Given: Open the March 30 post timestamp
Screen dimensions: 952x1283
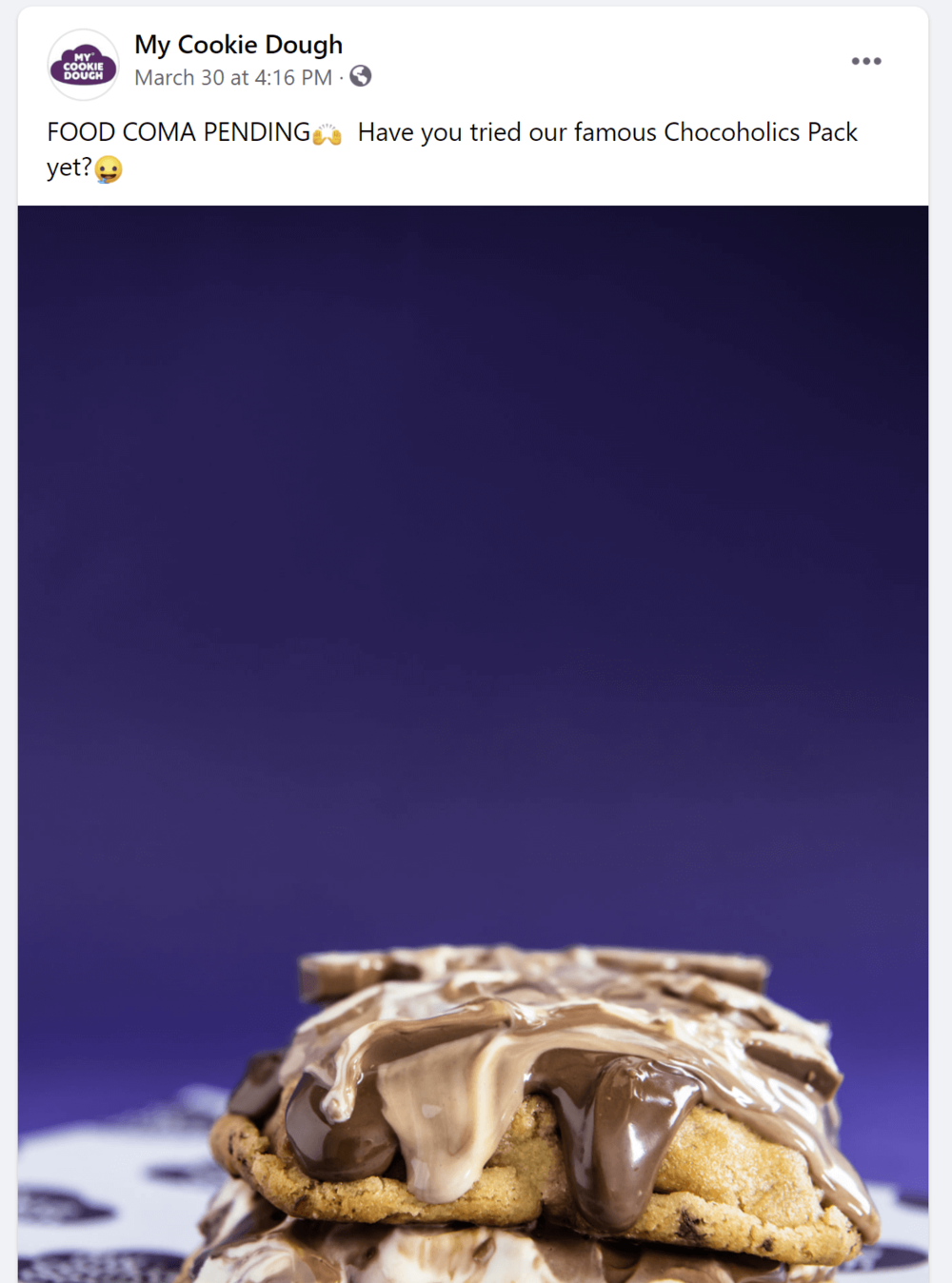Looking at the screenshot, I should click(233, 78).
